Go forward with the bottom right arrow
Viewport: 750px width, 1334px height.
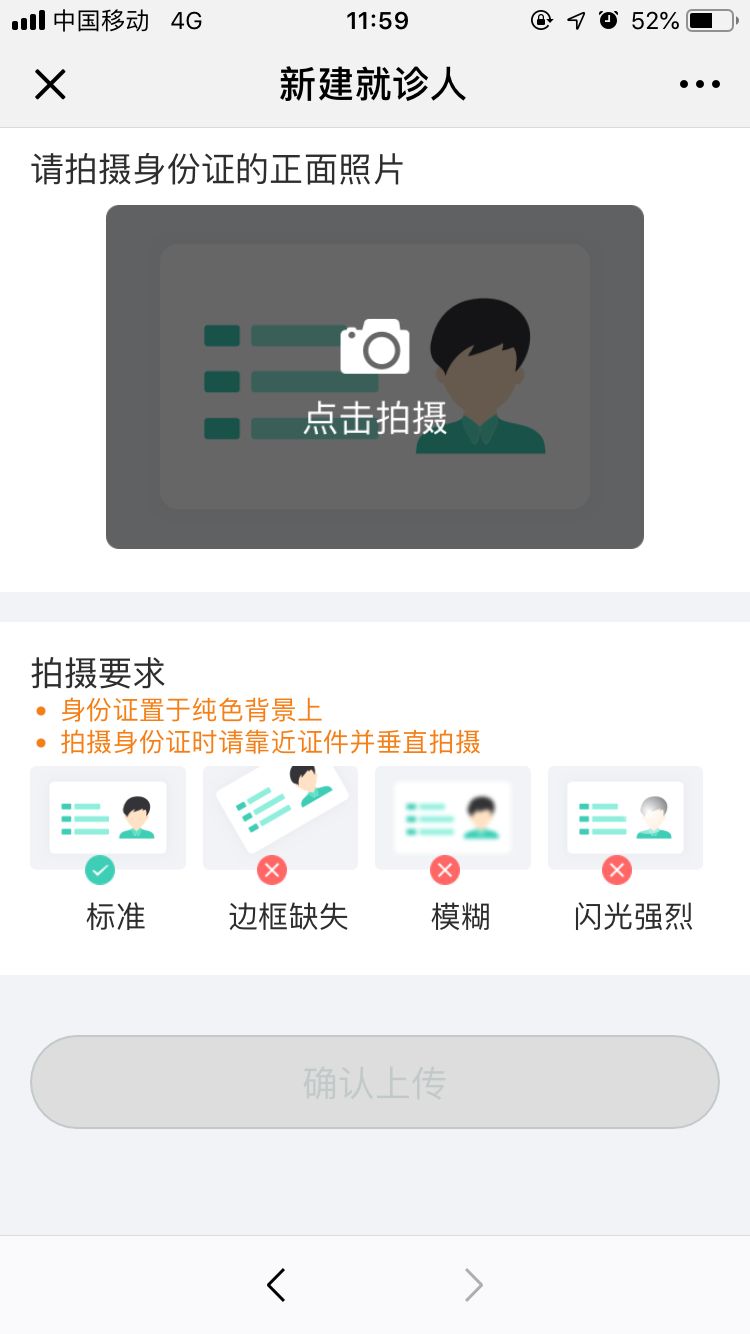click(x=474, y=1285)
